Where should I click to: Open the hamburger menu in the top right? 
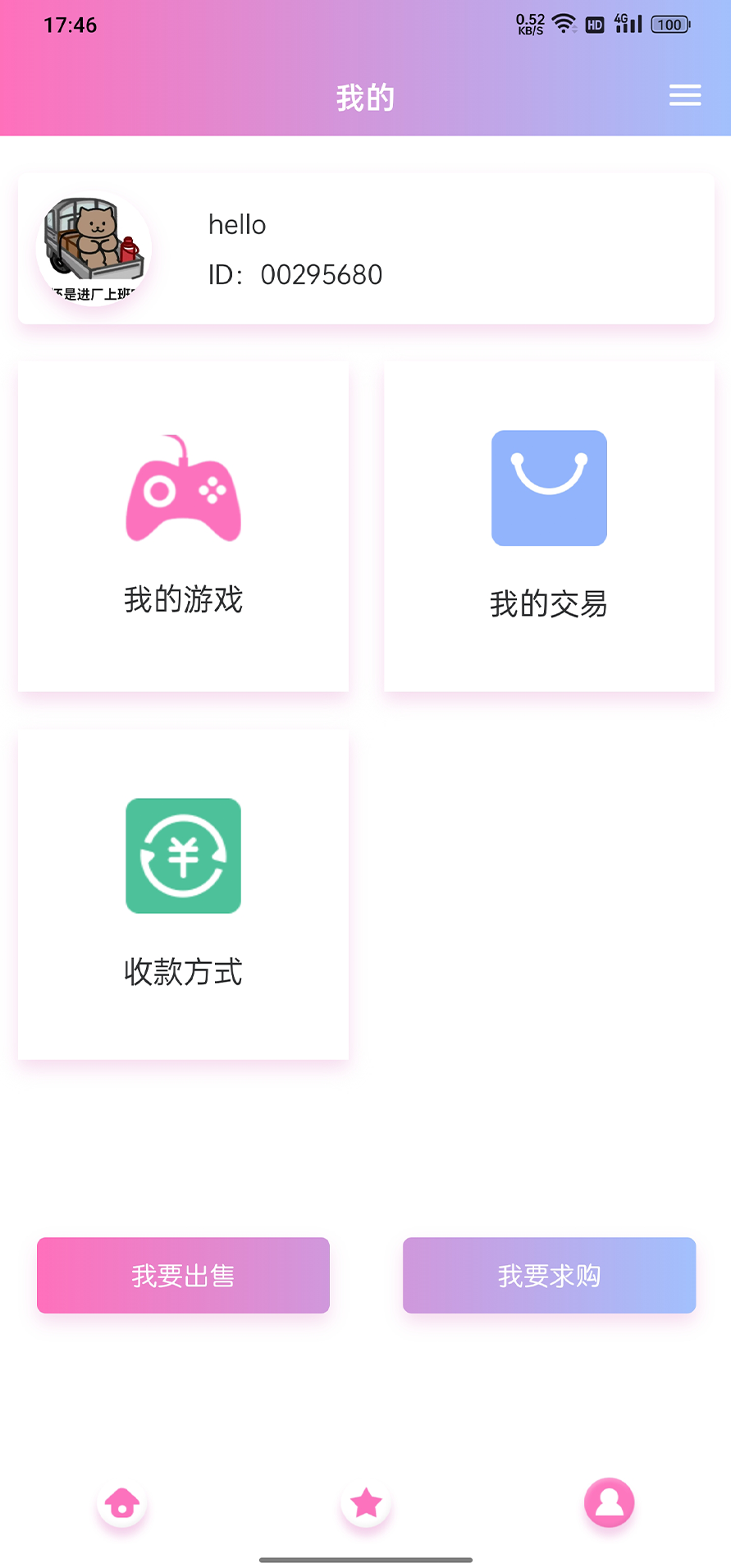pyautogui.click(x=684, y=95)
